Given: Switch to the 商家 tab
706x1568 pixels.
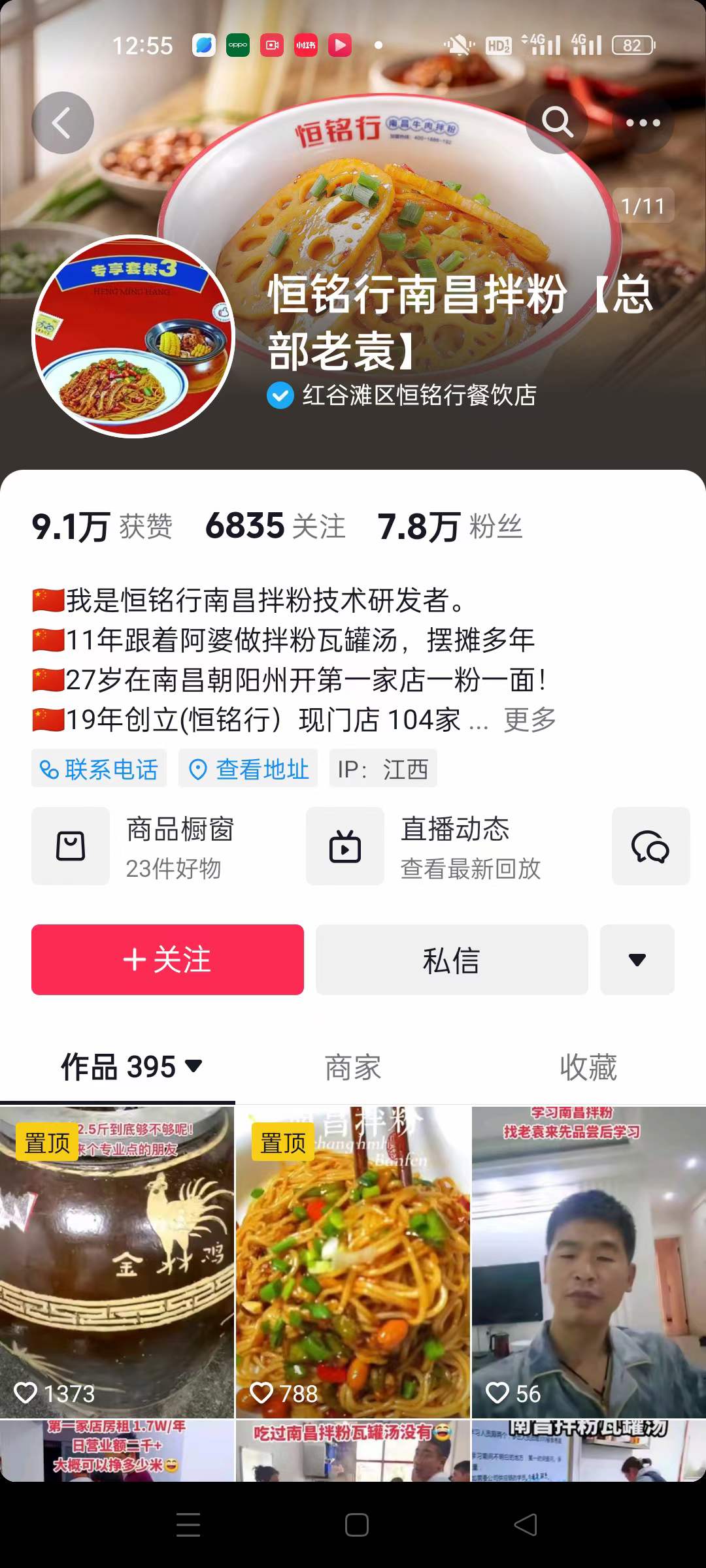Looking at the screenshot, I should (x=352, y=1066).
